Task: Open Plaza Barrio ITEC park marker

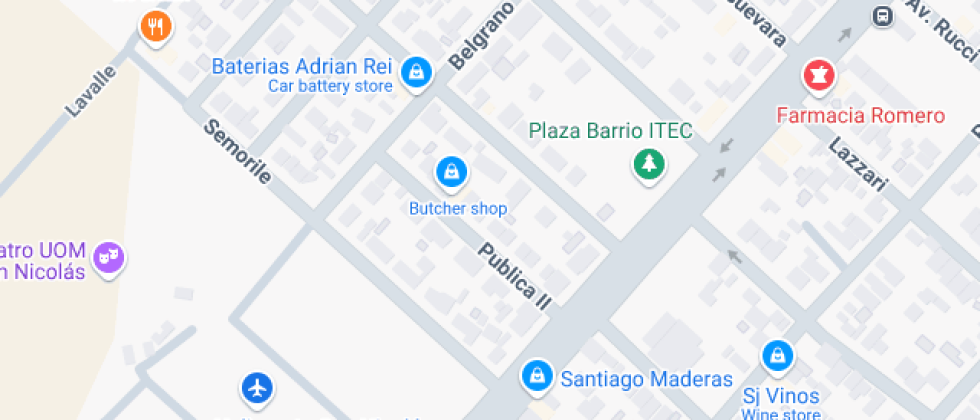Action: click(x=650, y=166)
